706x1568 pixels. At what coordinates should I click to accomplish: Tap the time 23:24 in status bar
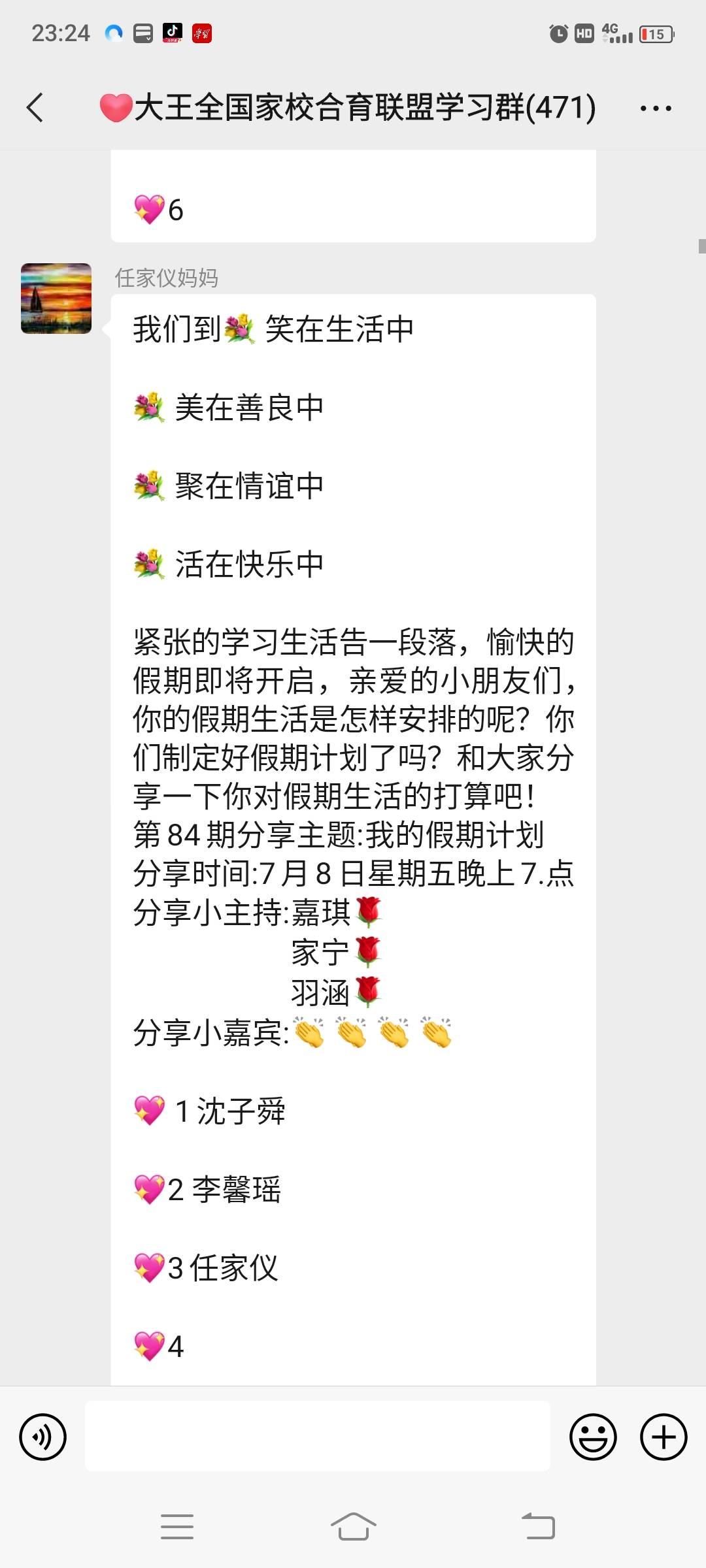click(62, 31)
